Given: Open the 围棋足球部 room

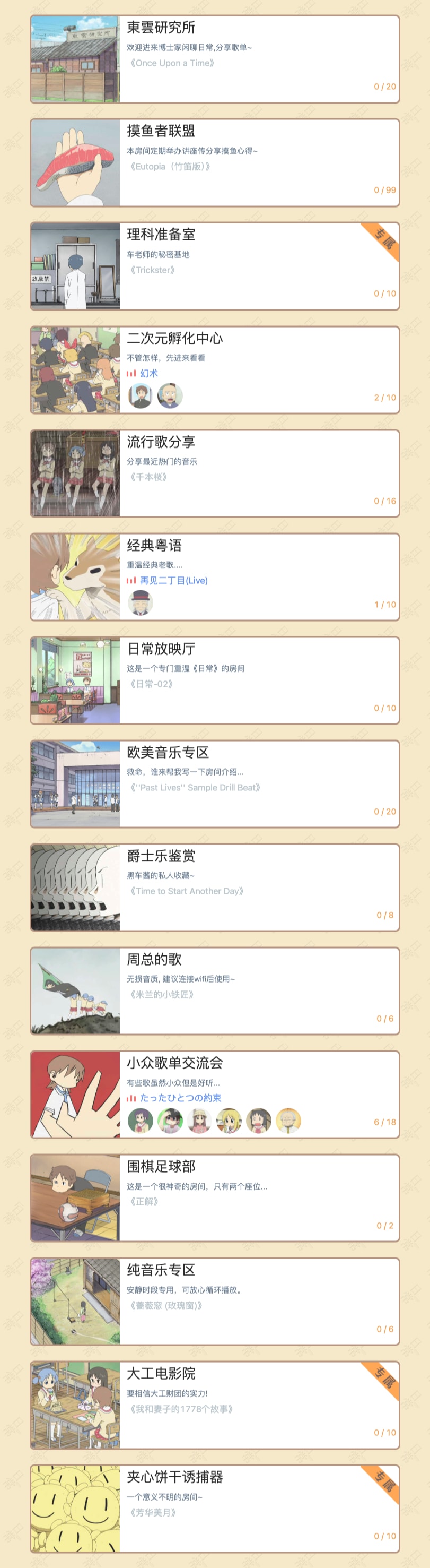Looking at the screenshot, I should pos(215,1197).
